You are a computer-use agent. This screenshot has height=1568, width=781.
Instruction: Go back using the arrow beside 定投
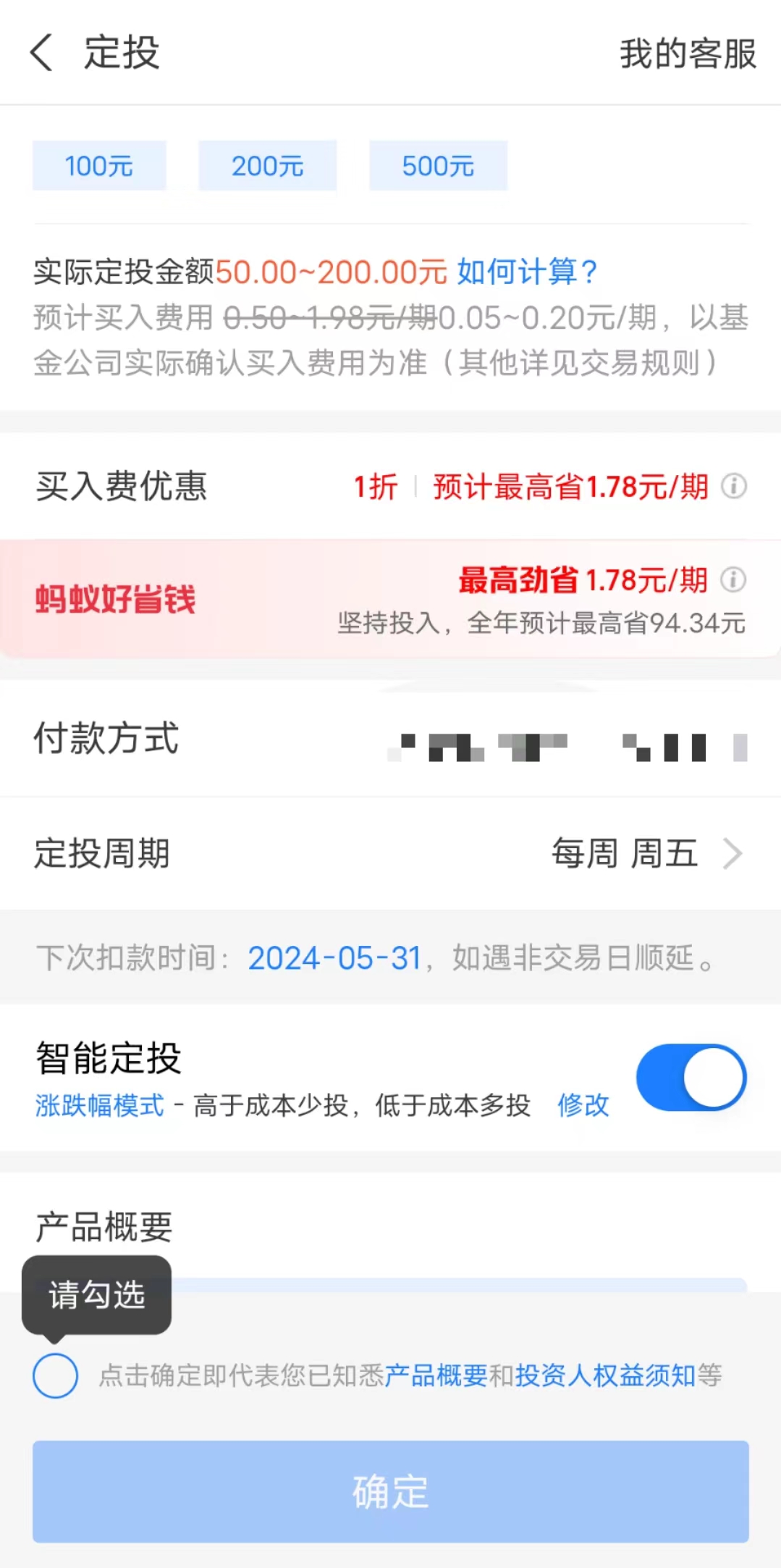pyautogui.click(x=42, y=53)
